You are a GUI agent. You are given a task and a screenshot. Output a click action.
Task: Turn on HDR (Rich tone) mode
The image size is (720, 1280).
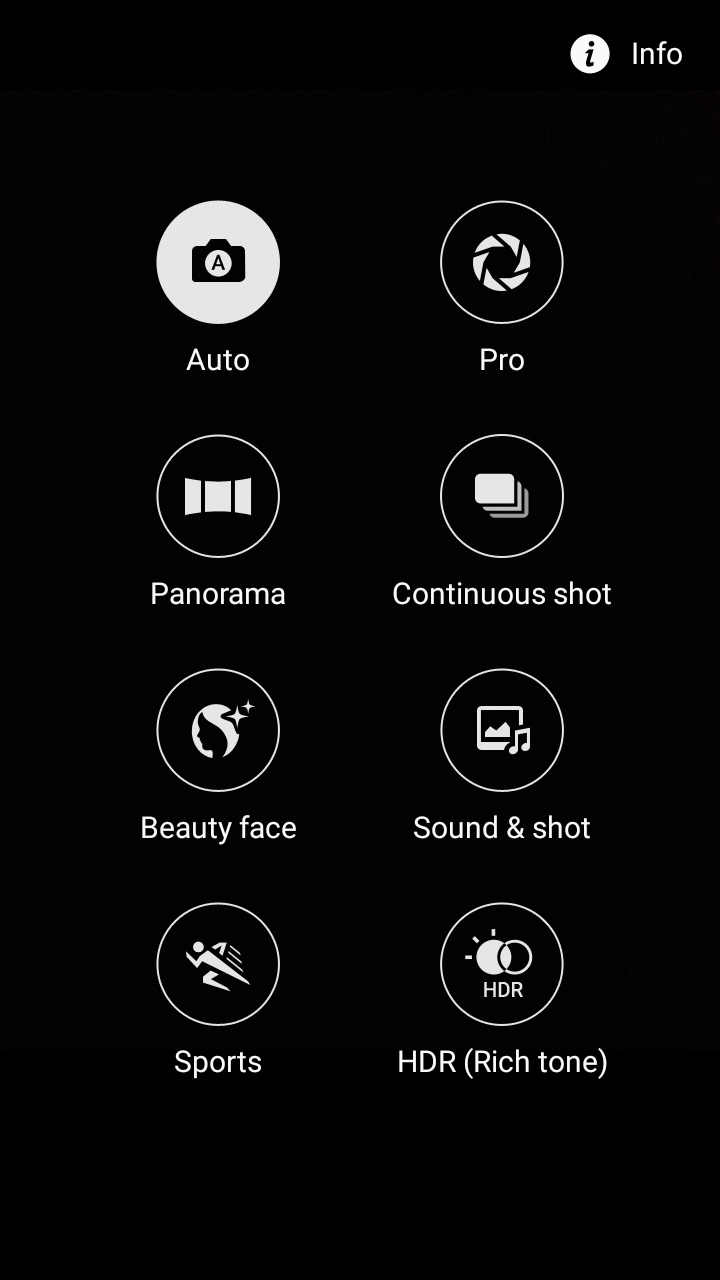click(502, 965)
